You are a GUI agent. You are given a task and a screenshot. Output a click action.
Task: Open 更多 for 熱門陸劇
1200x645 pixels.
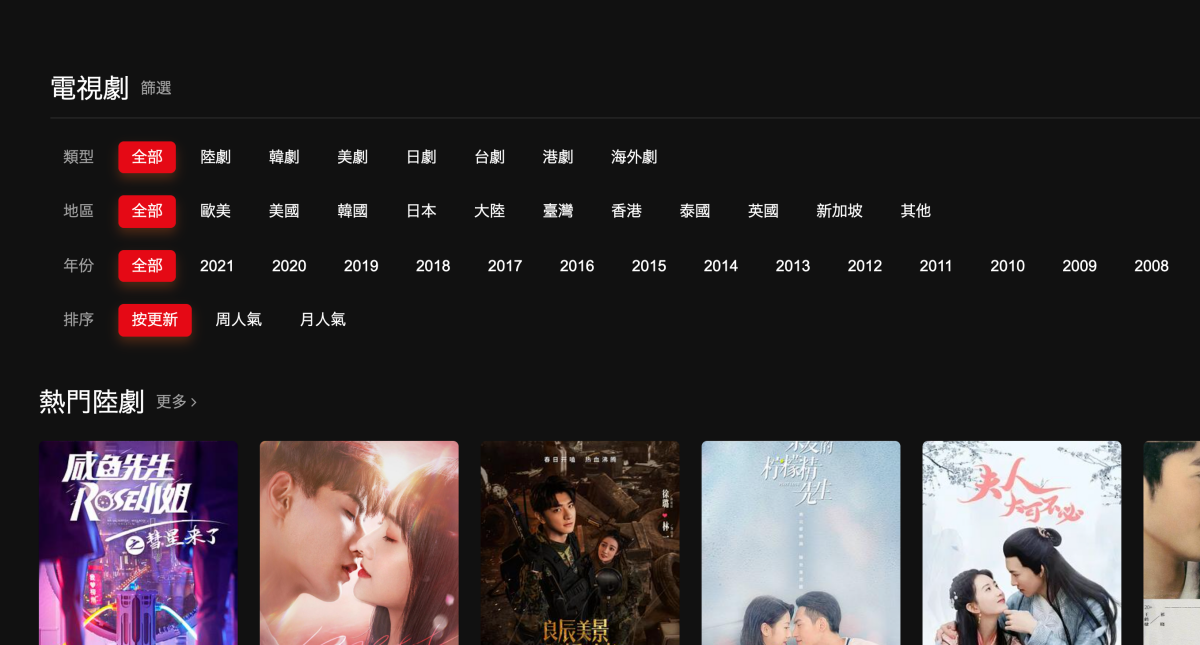pyautogui.click(x=176, y=402)
